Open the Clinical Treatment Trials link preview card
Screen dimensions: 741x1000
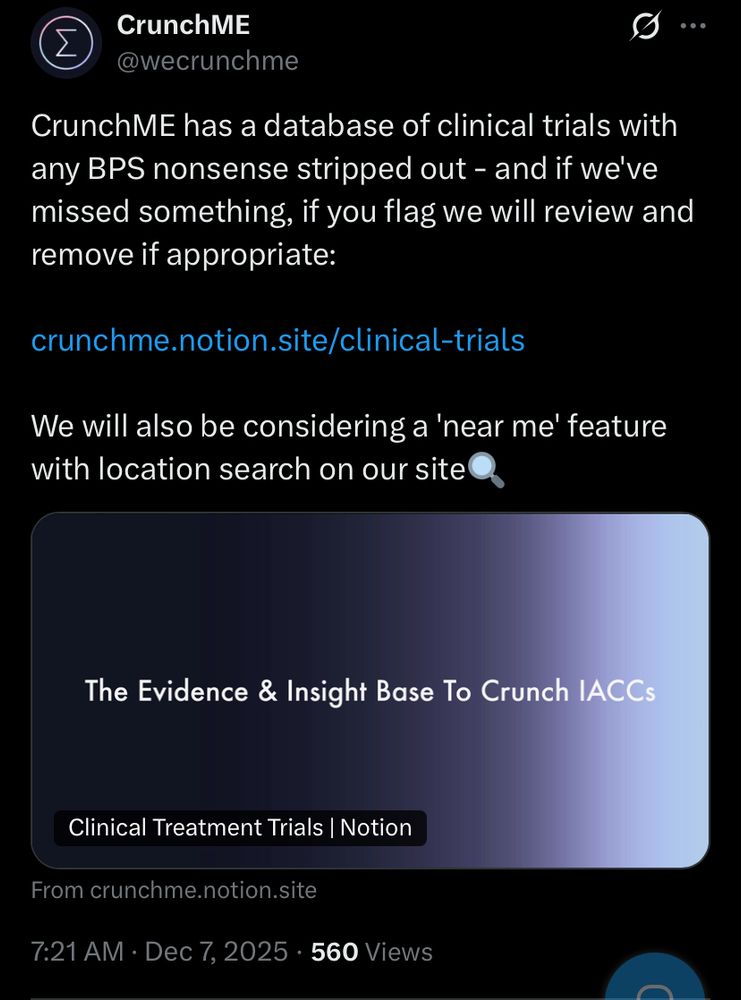tap(370, 690)
